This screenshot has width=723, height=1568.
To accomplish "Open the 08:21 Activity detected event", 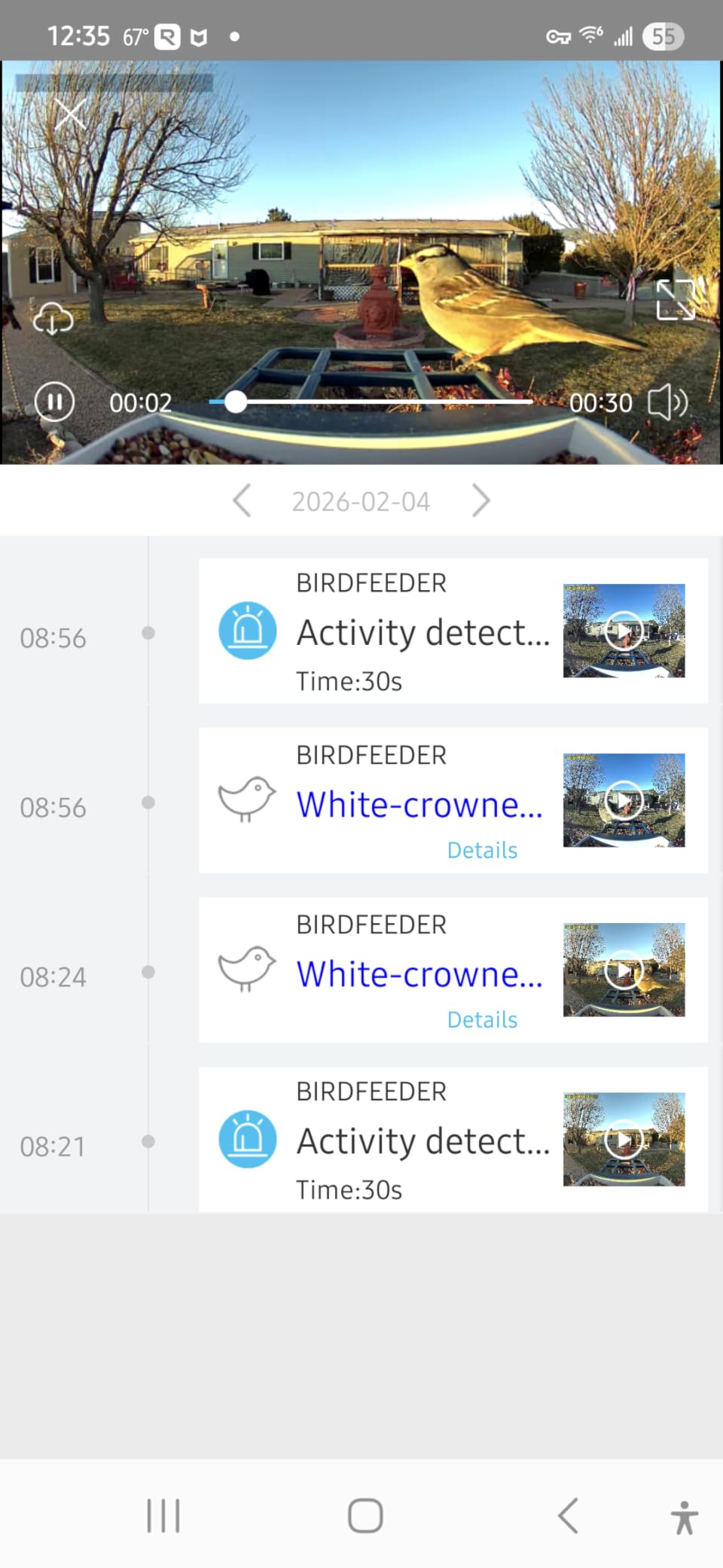I will (422, 1141).
